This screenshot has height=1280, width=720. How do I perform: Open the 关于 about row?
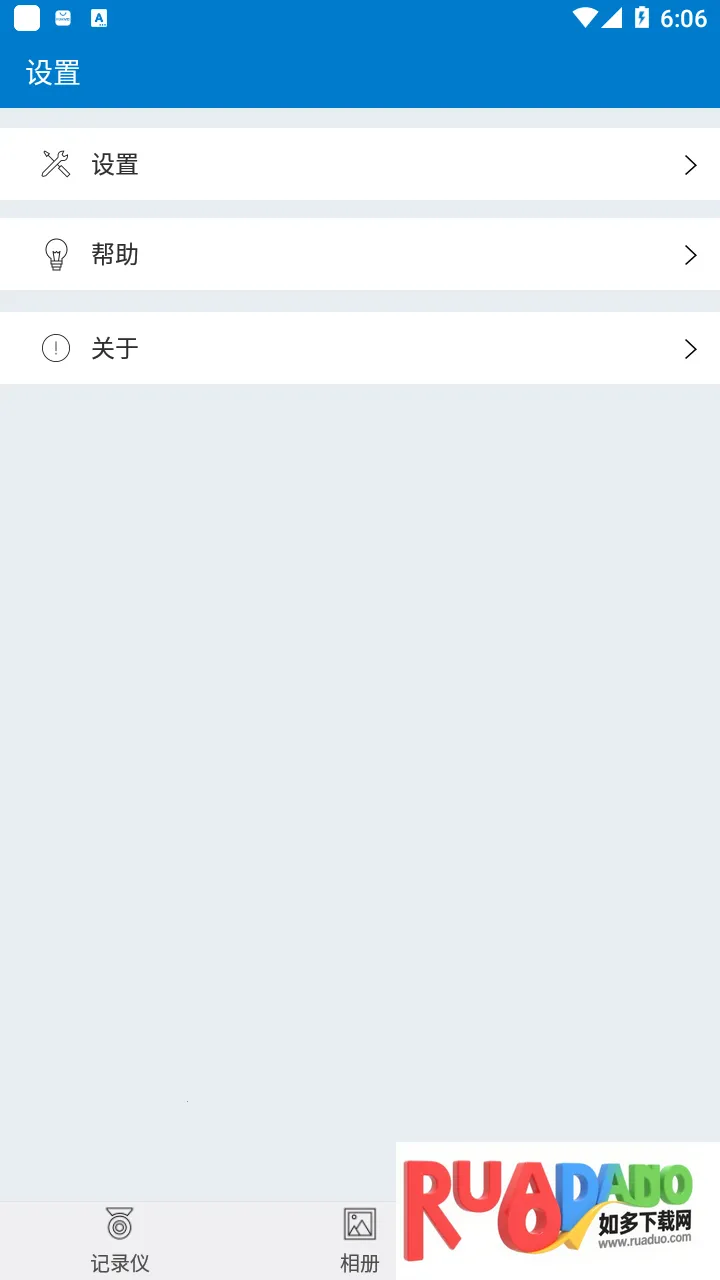(x=360, y=348)
